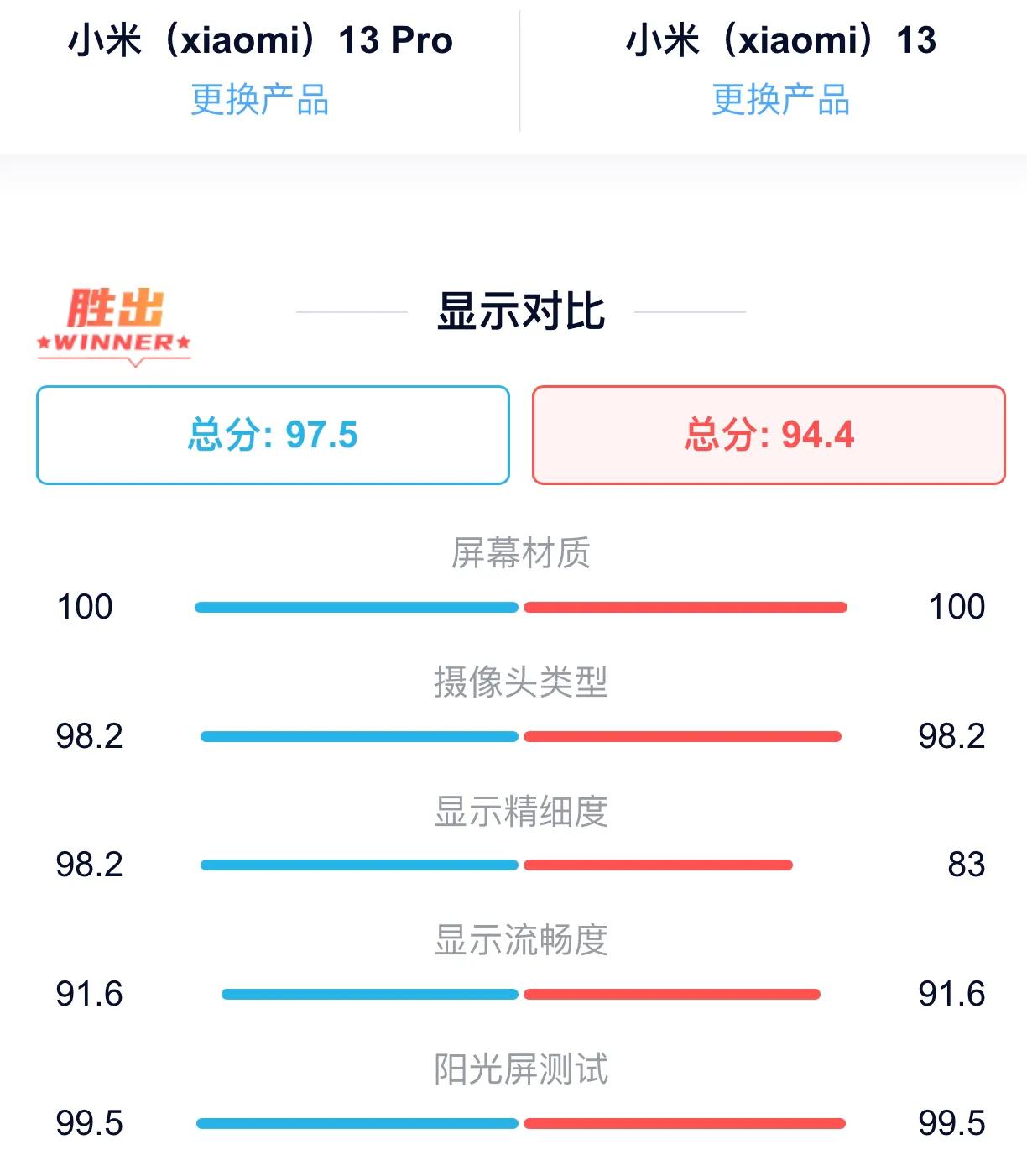The height and width of the screenshot is (1176, 1027).
Task: Open 更换产品 link under 小米 13
Action: (x=783, y=100)
